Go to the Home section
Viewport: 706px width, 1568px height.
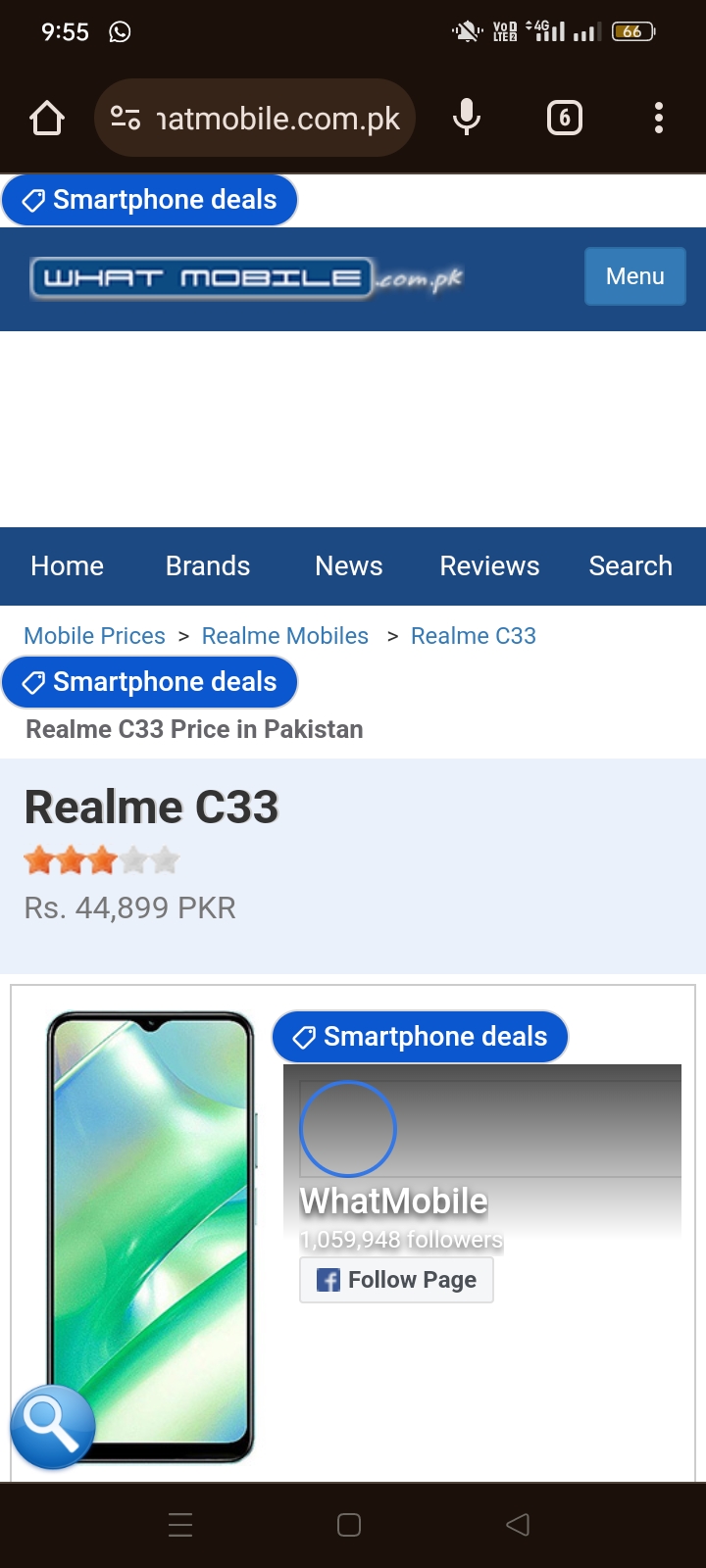tap(67, 566)
